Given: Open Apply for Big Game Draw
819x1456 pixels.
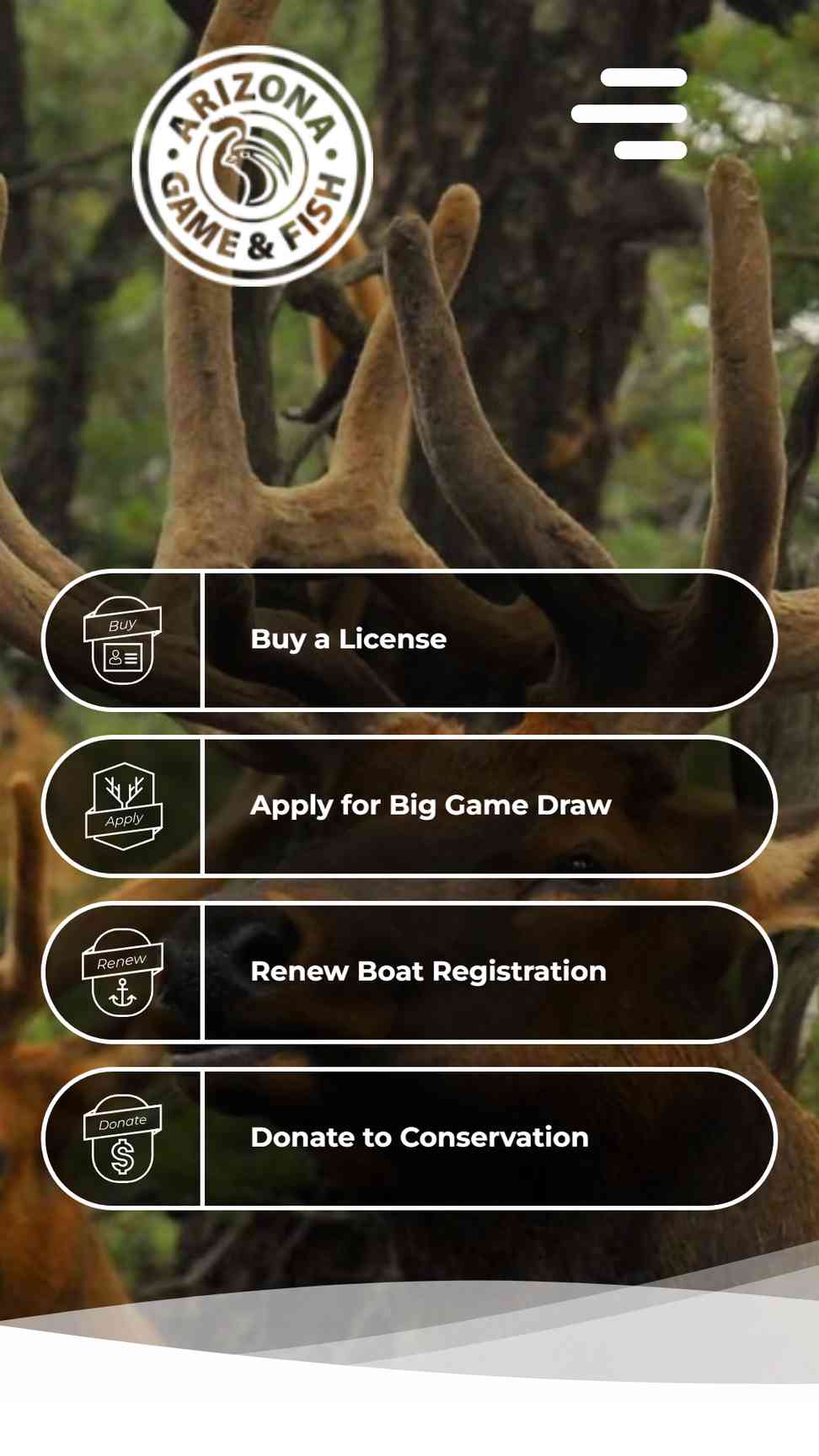Looking at the screenshot, I should pos(409,806).
